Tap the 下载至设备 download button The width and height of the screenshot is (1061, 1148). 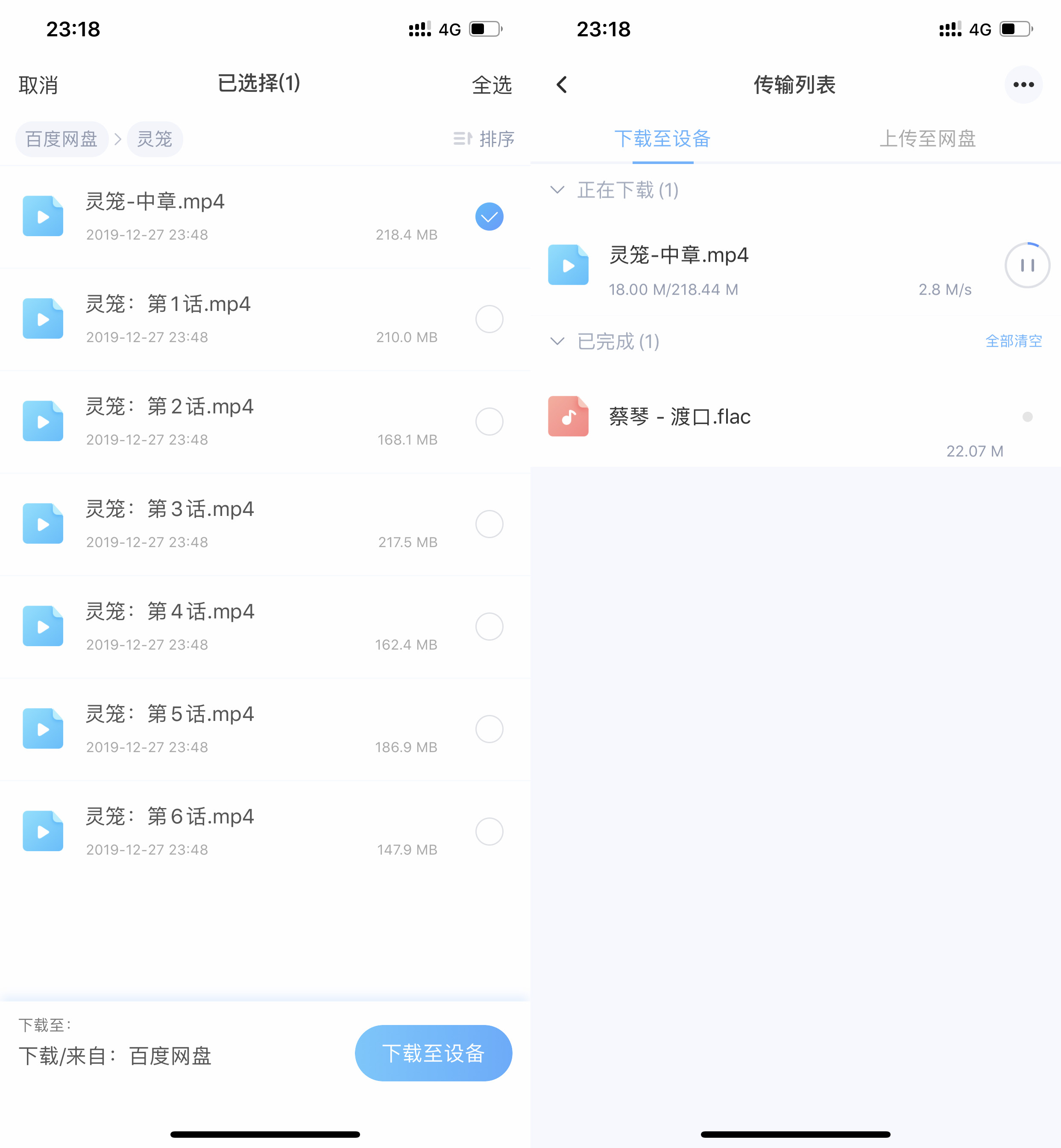[x=434, y=1053]
